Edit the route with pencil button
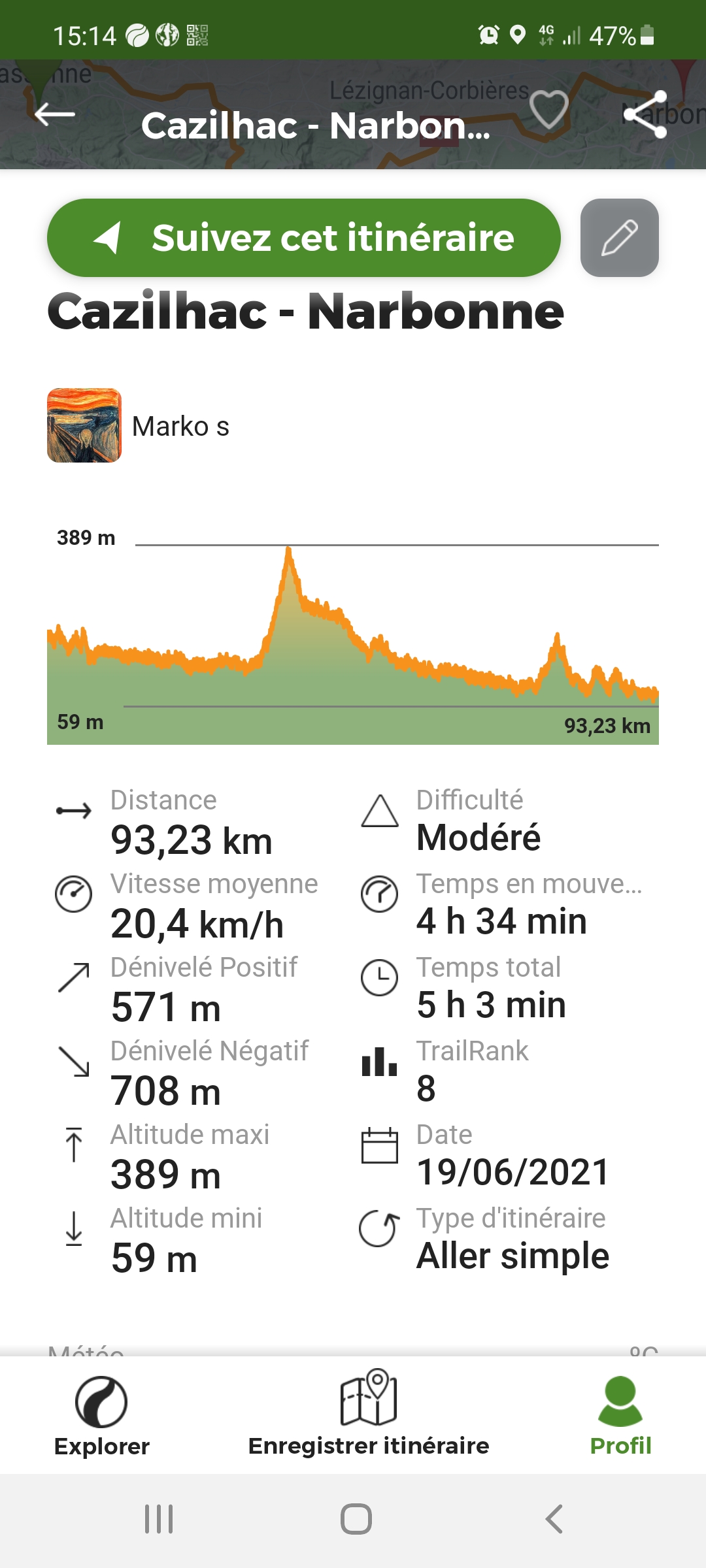 pos(619,238)
